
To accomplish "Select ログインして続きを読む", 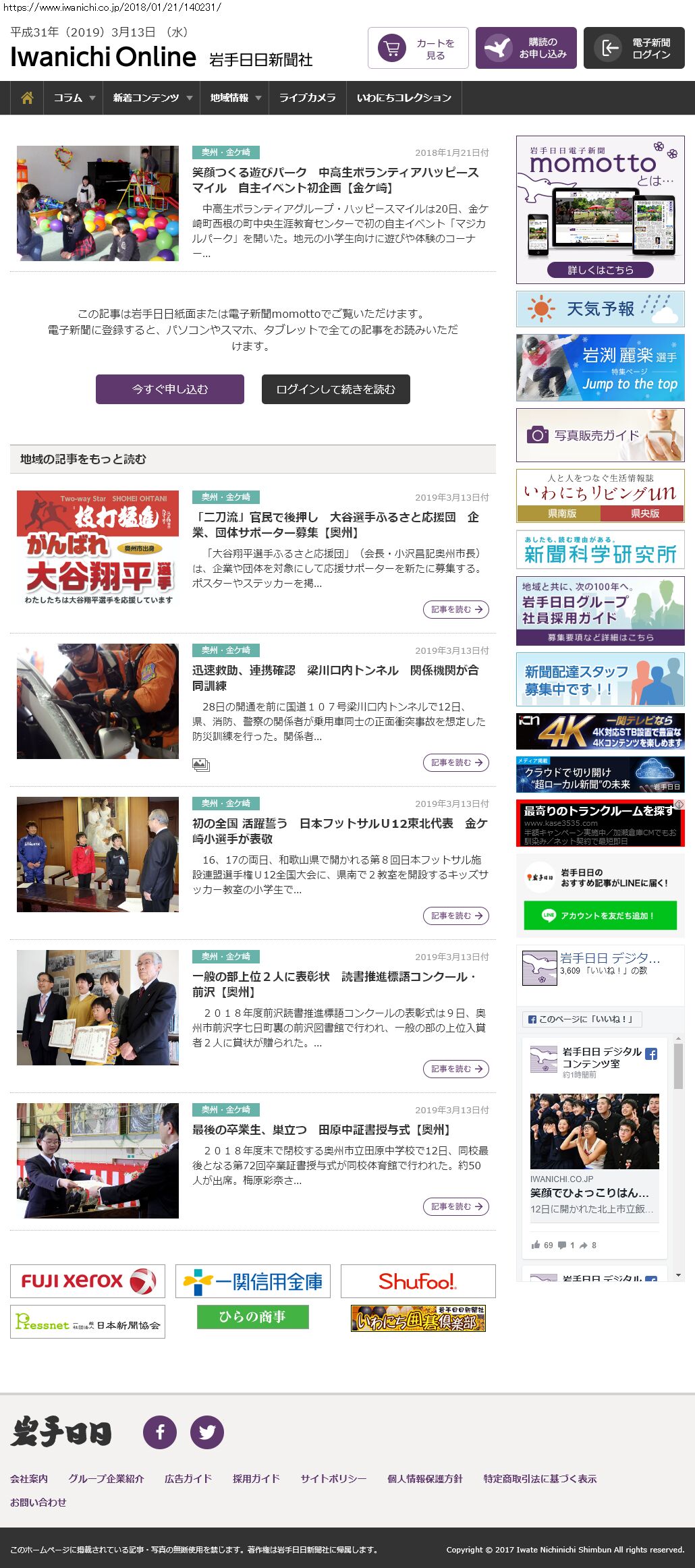I will pos(335,389).
